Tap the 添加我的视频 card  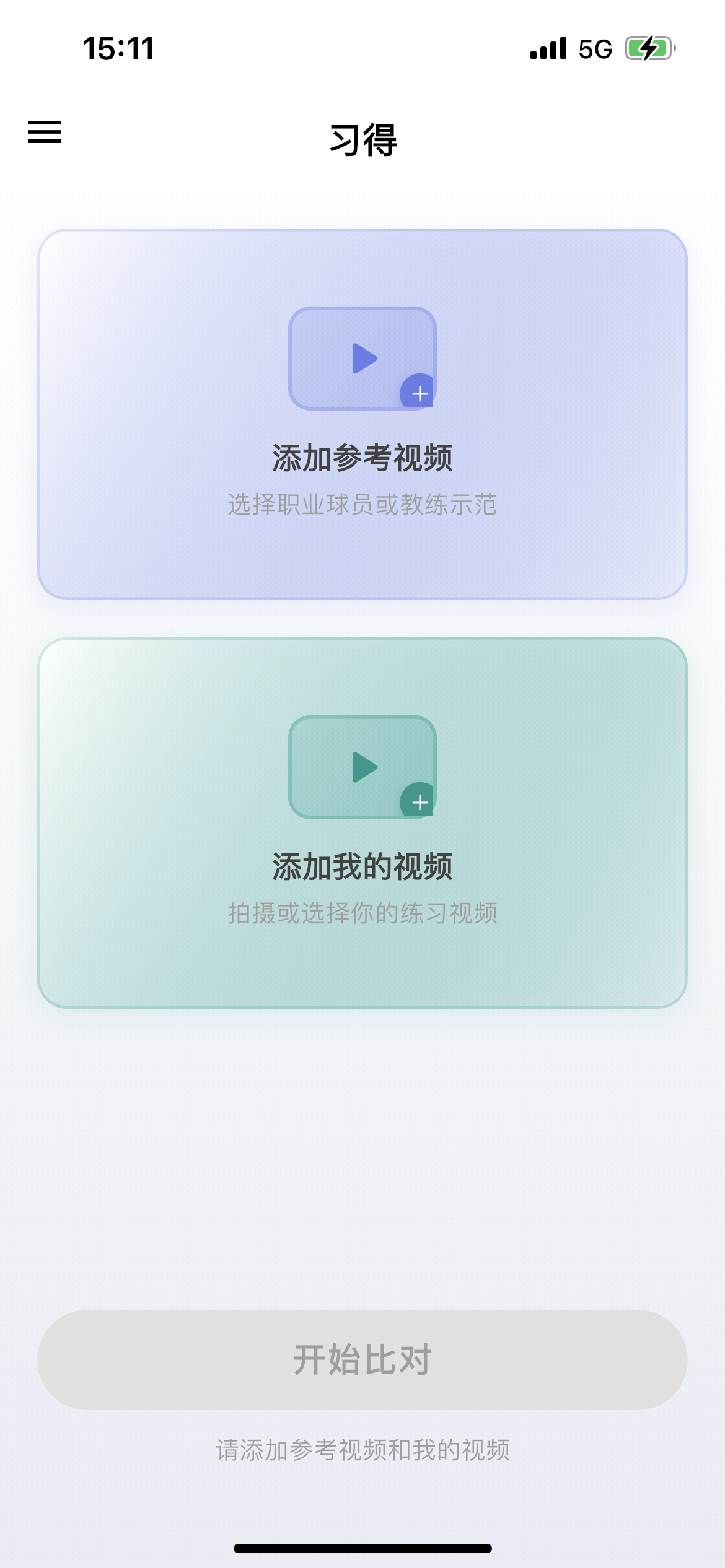coord(362,823)
